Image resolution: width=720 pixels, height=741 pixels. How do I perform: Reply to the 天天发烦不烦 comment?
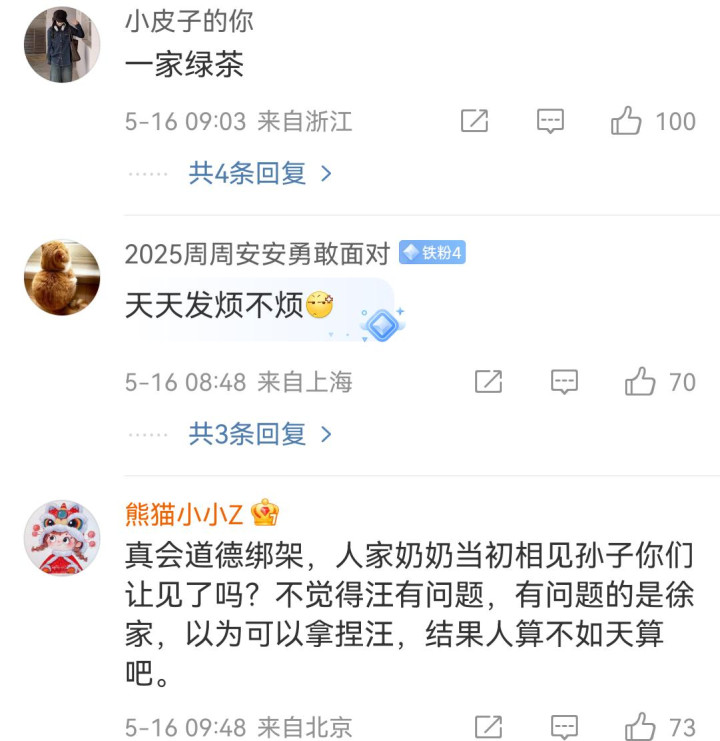(x=564, y=381)
